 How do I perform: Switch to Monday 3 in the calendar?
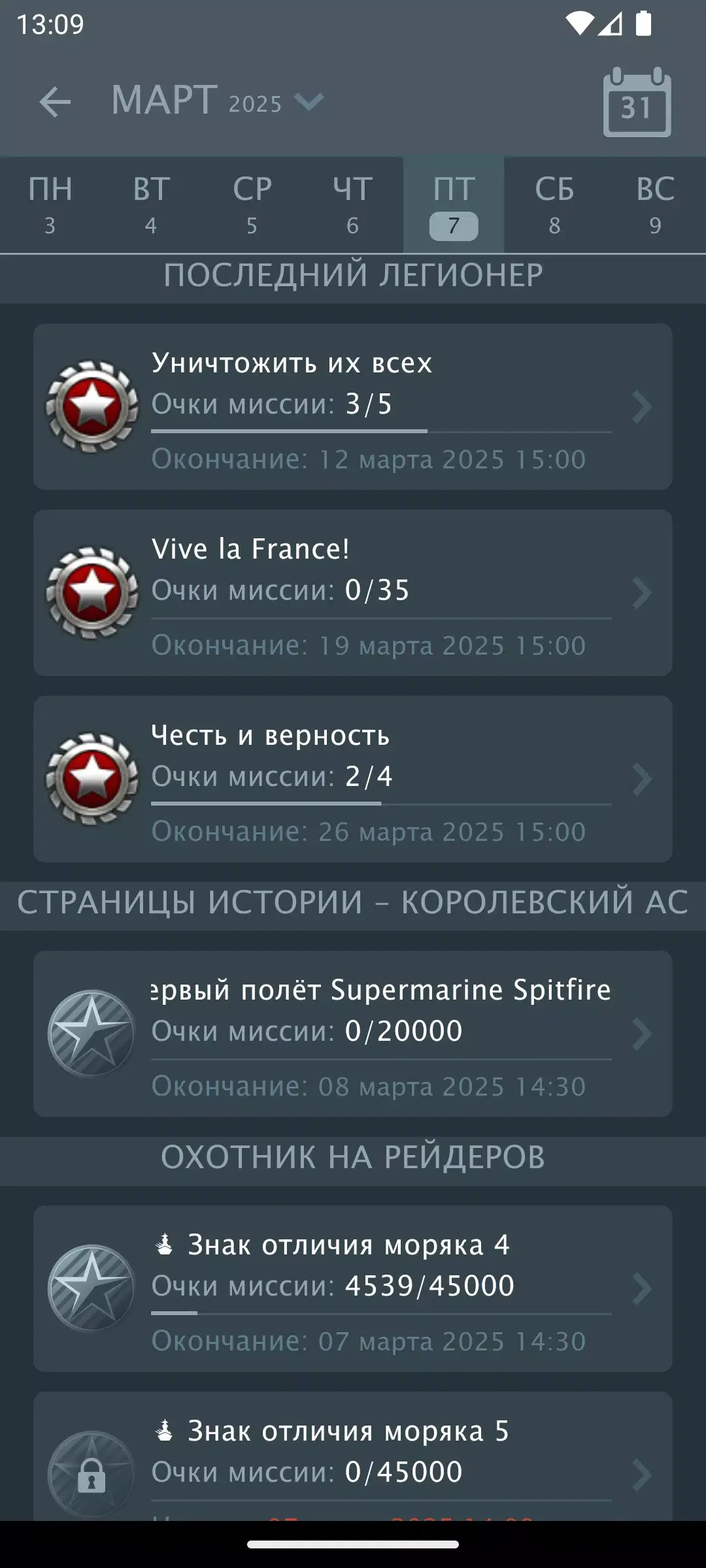(51, 206)
